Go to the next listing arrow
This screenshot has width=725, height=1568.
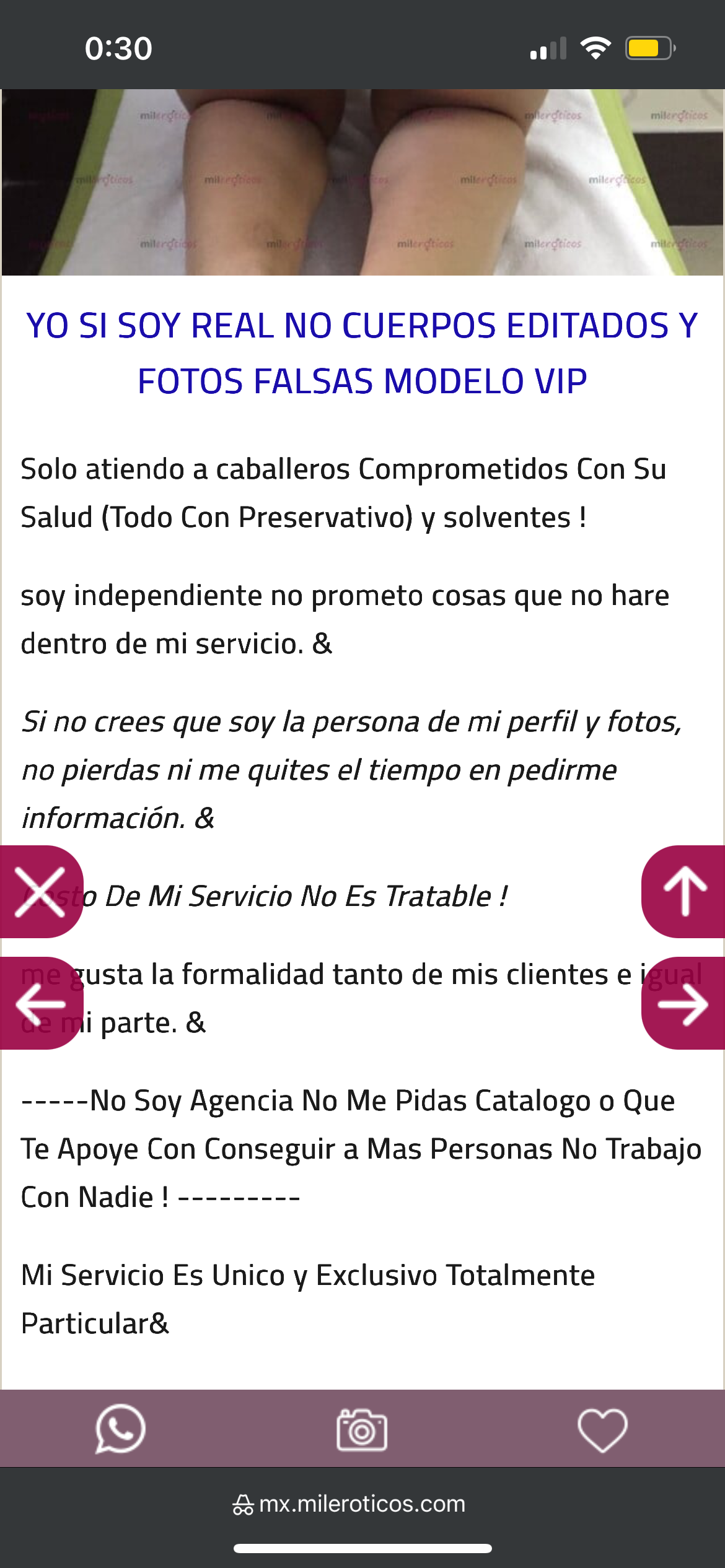coord(684,1003)
